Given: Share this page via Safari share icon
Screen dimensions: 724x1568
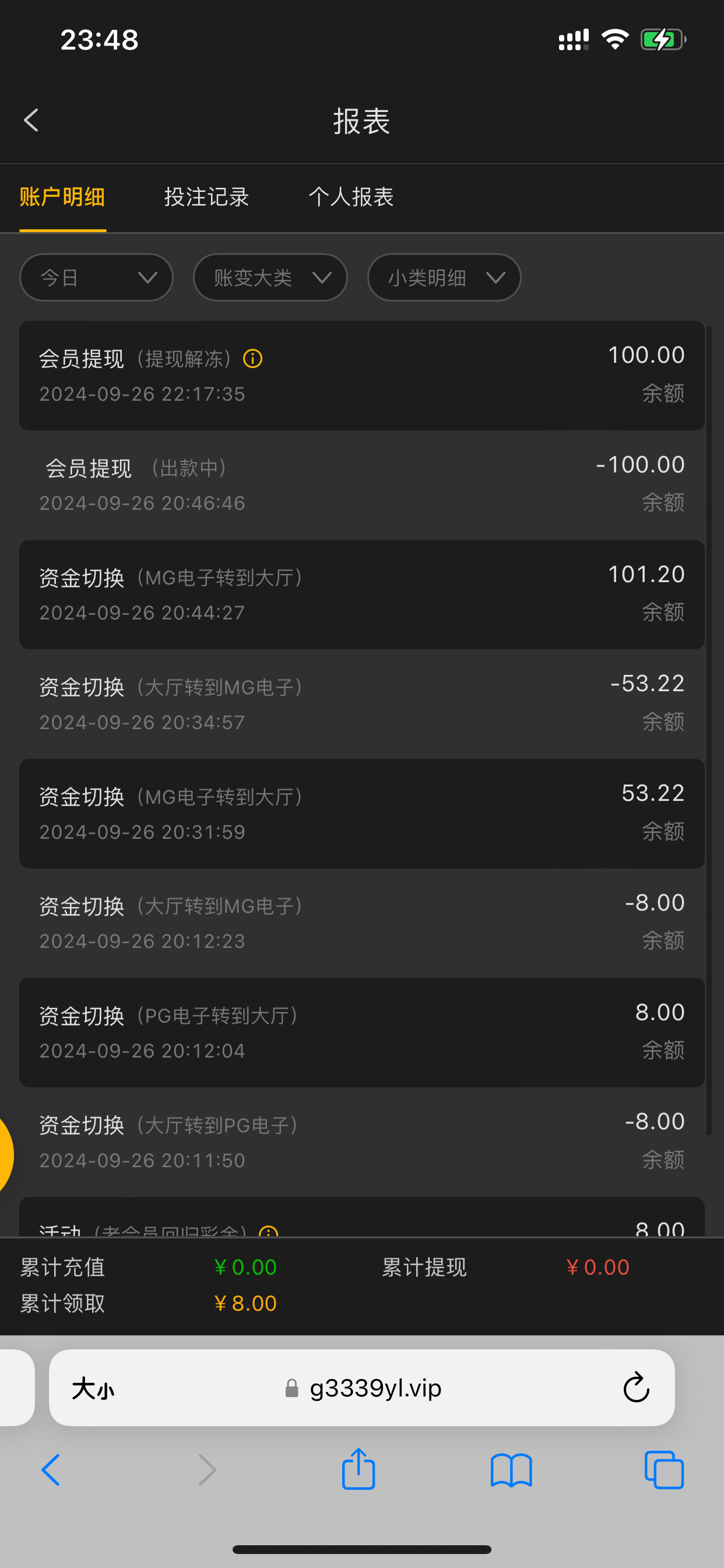Looking at the screenshot, I should pyautogui.click(x=359, y=1470).
